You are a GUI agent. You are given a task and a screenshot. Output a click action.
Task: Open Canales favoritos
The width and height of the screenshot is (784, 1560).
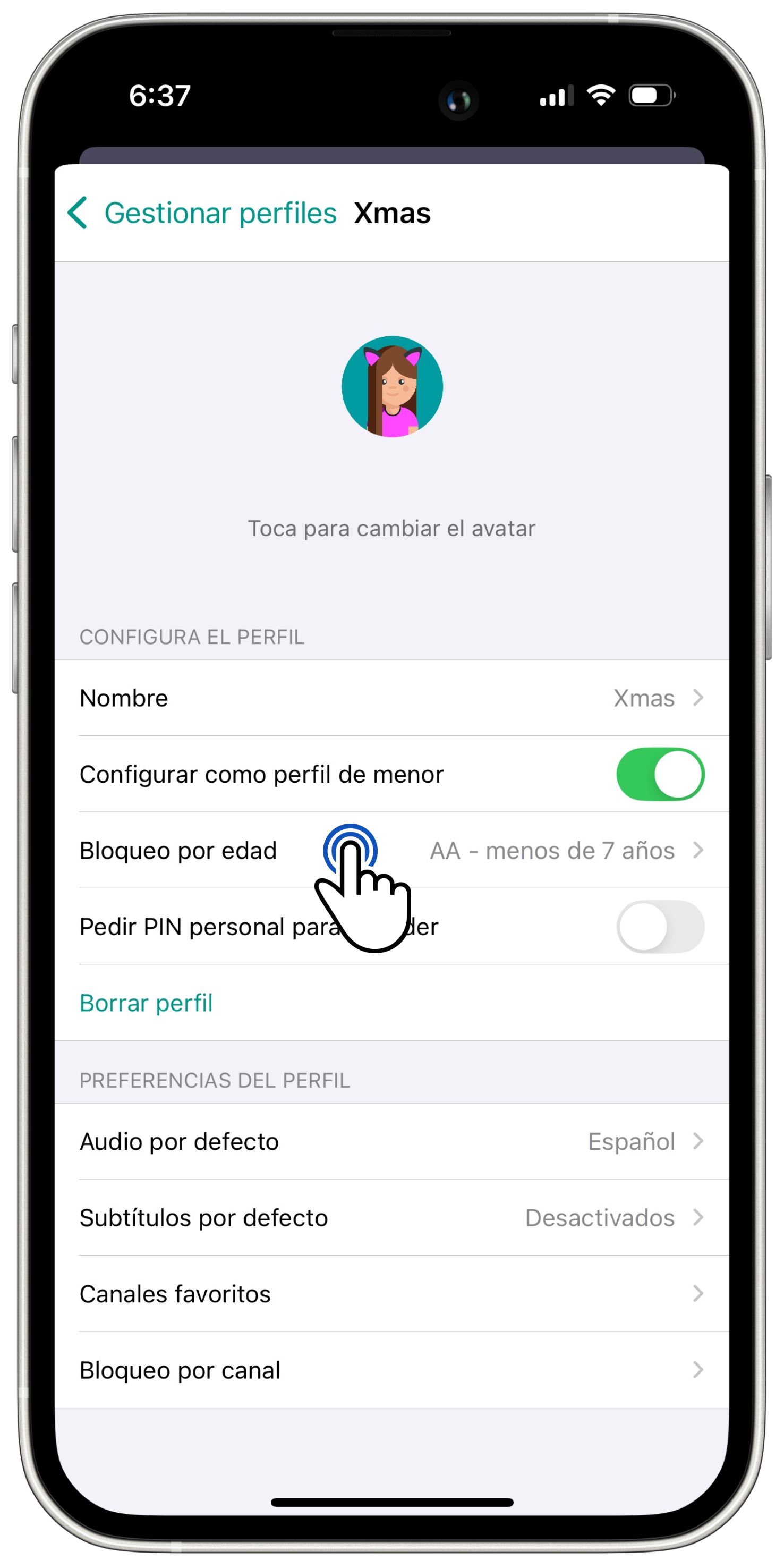pos(391,1294)
